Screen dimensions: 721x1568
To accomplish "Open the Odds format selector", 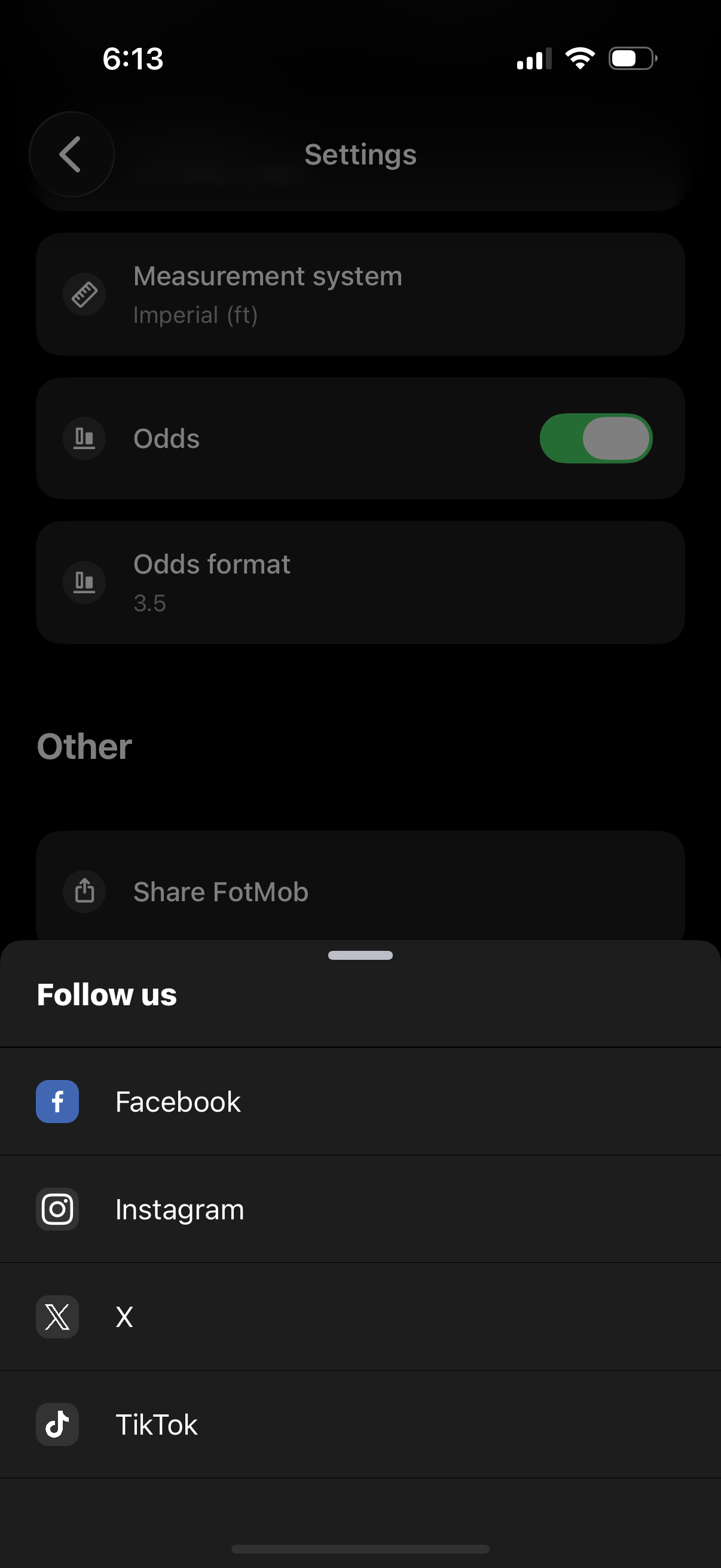I will pos(360,581).
